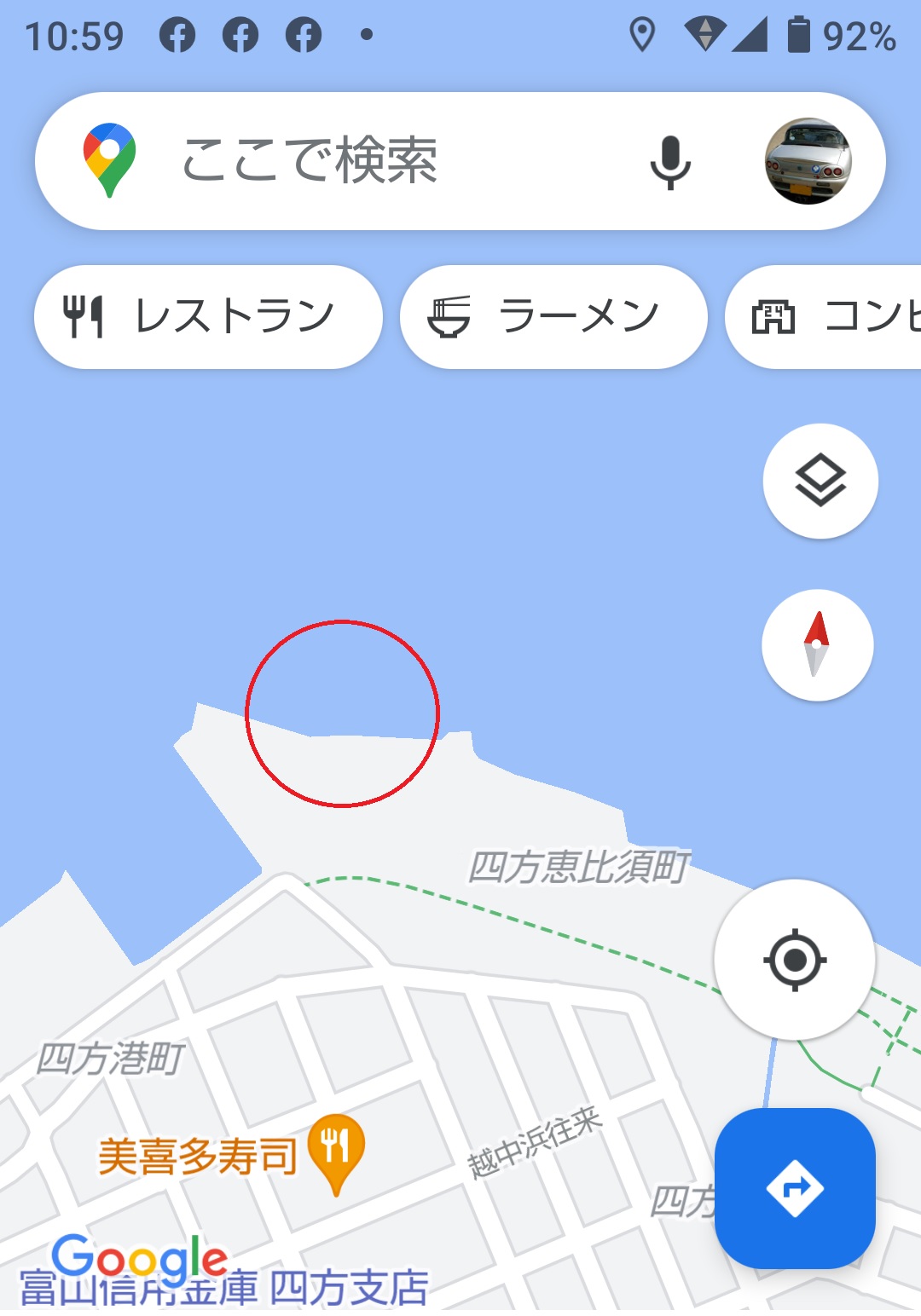Center map on my location
Screen dimensions: 921x1316
click(x=794, y=960)
